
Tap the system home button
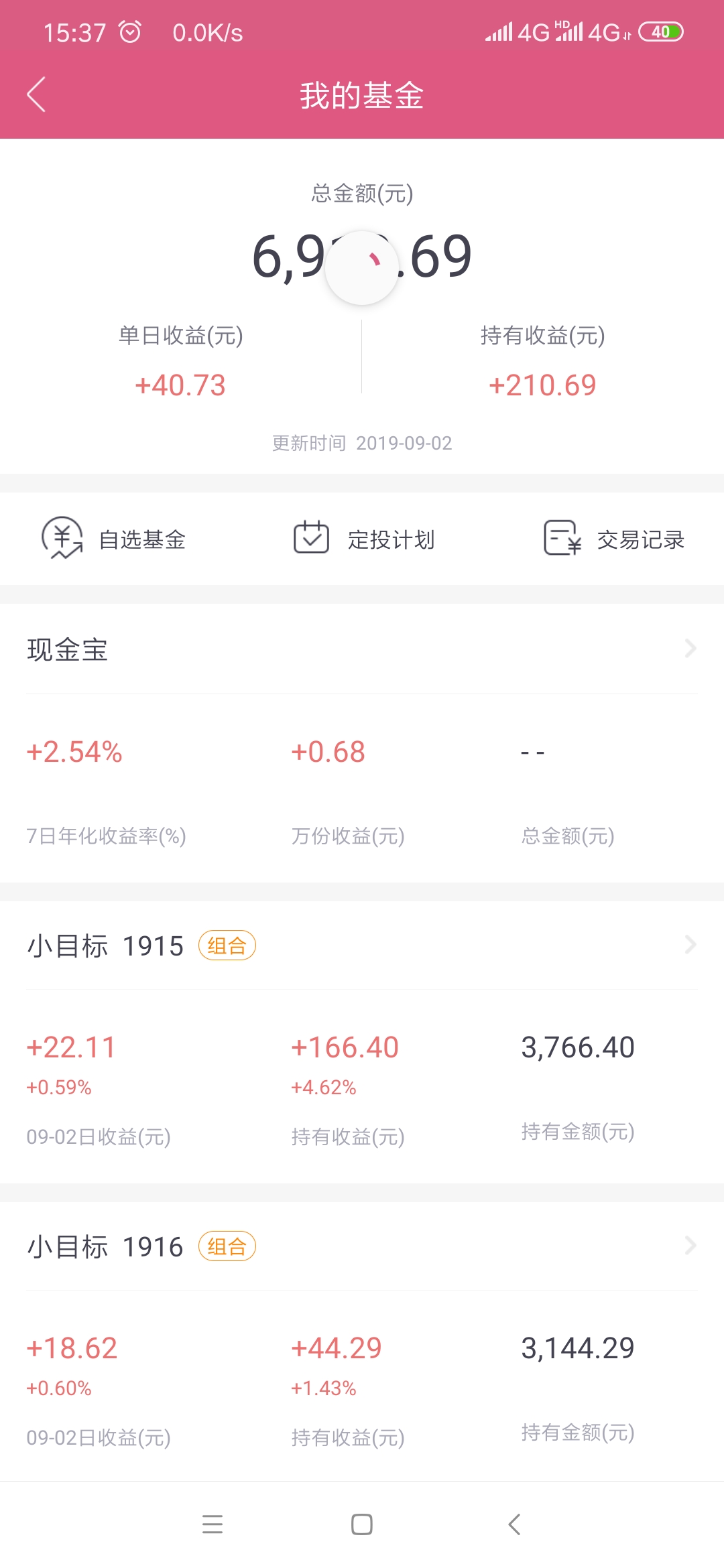click(x=362, y=1524)
